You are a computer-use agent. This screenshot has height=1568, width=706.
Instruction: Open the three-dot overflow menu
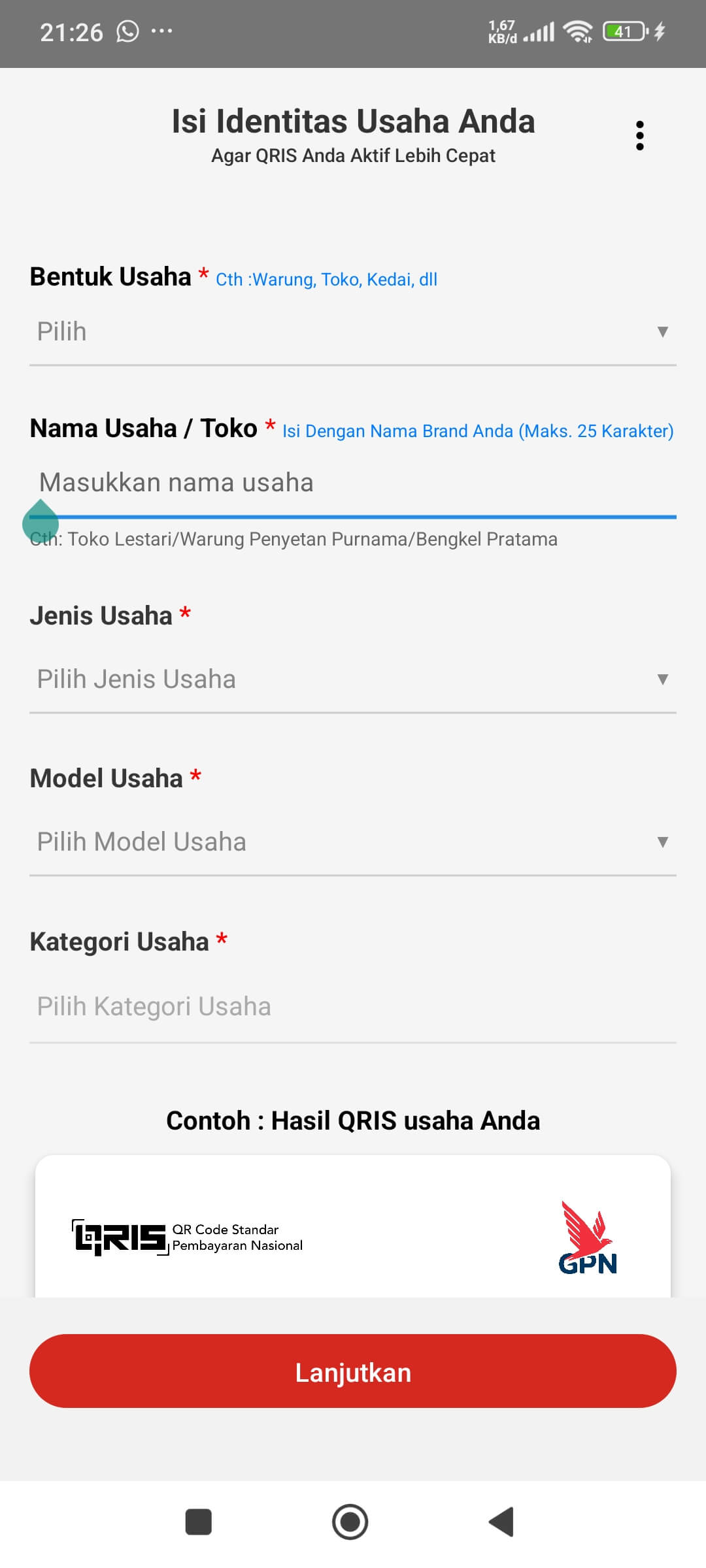point(639,136)
